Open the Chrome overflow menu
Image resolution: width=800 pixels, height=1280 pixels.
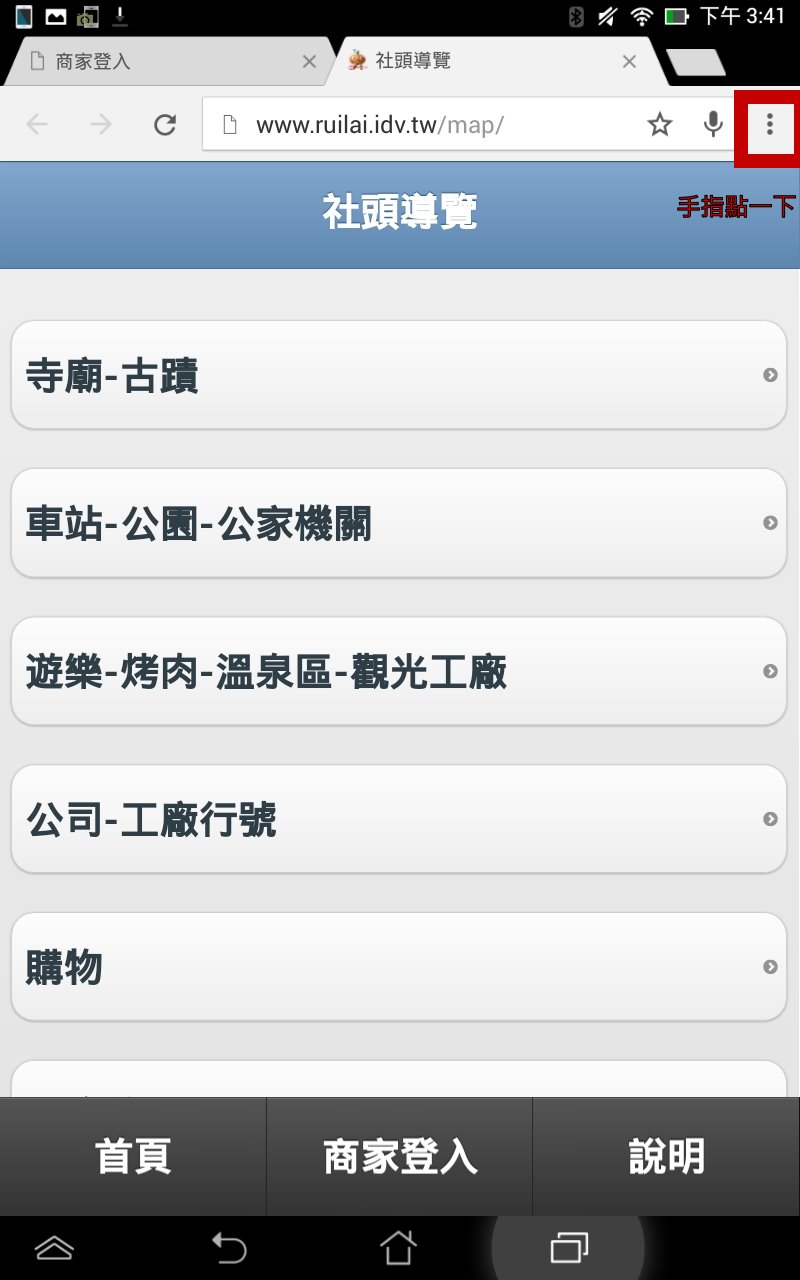coord(769,125)
